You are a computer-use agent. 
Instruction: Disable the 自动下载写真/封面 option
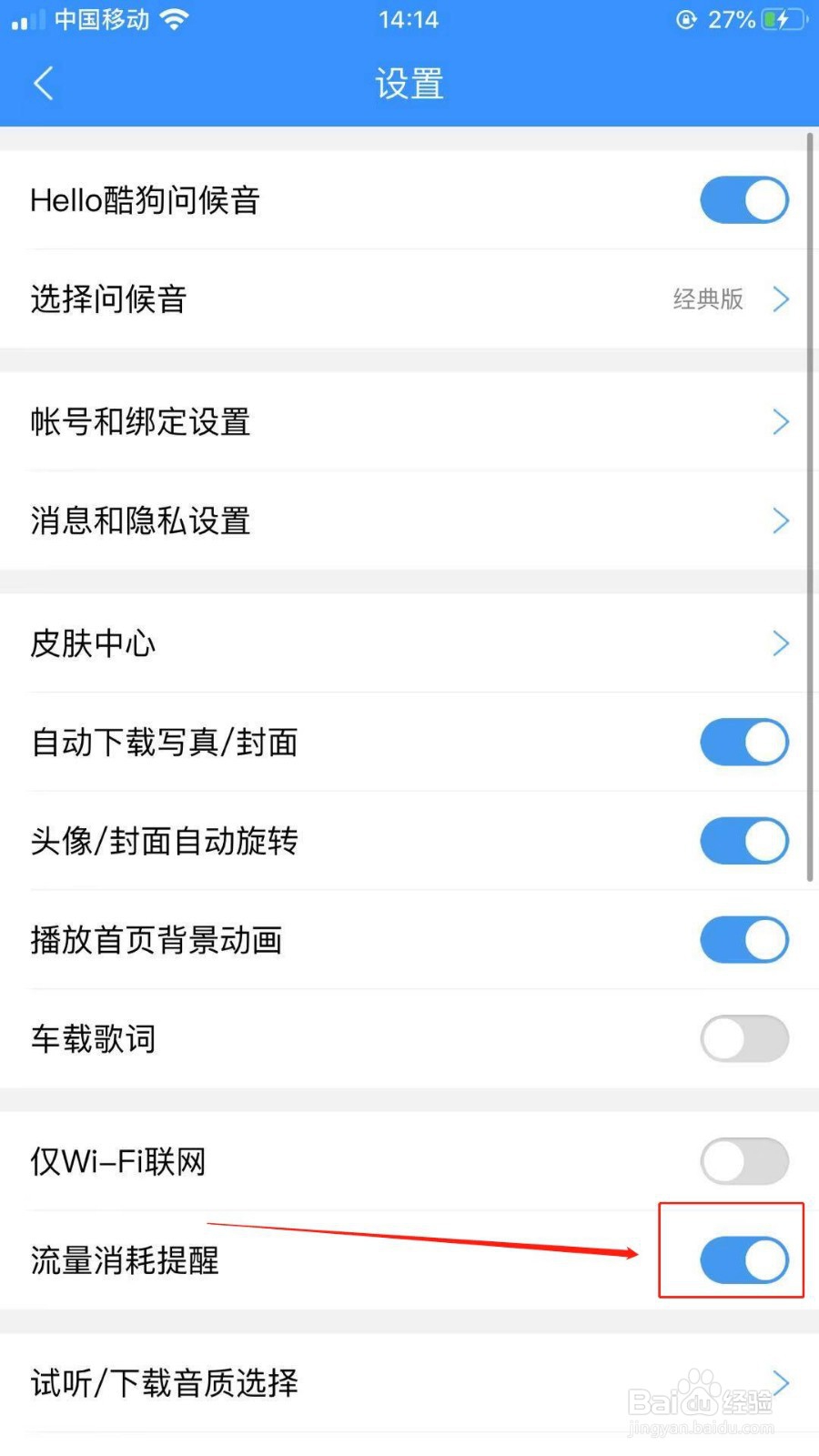(744, 742)
